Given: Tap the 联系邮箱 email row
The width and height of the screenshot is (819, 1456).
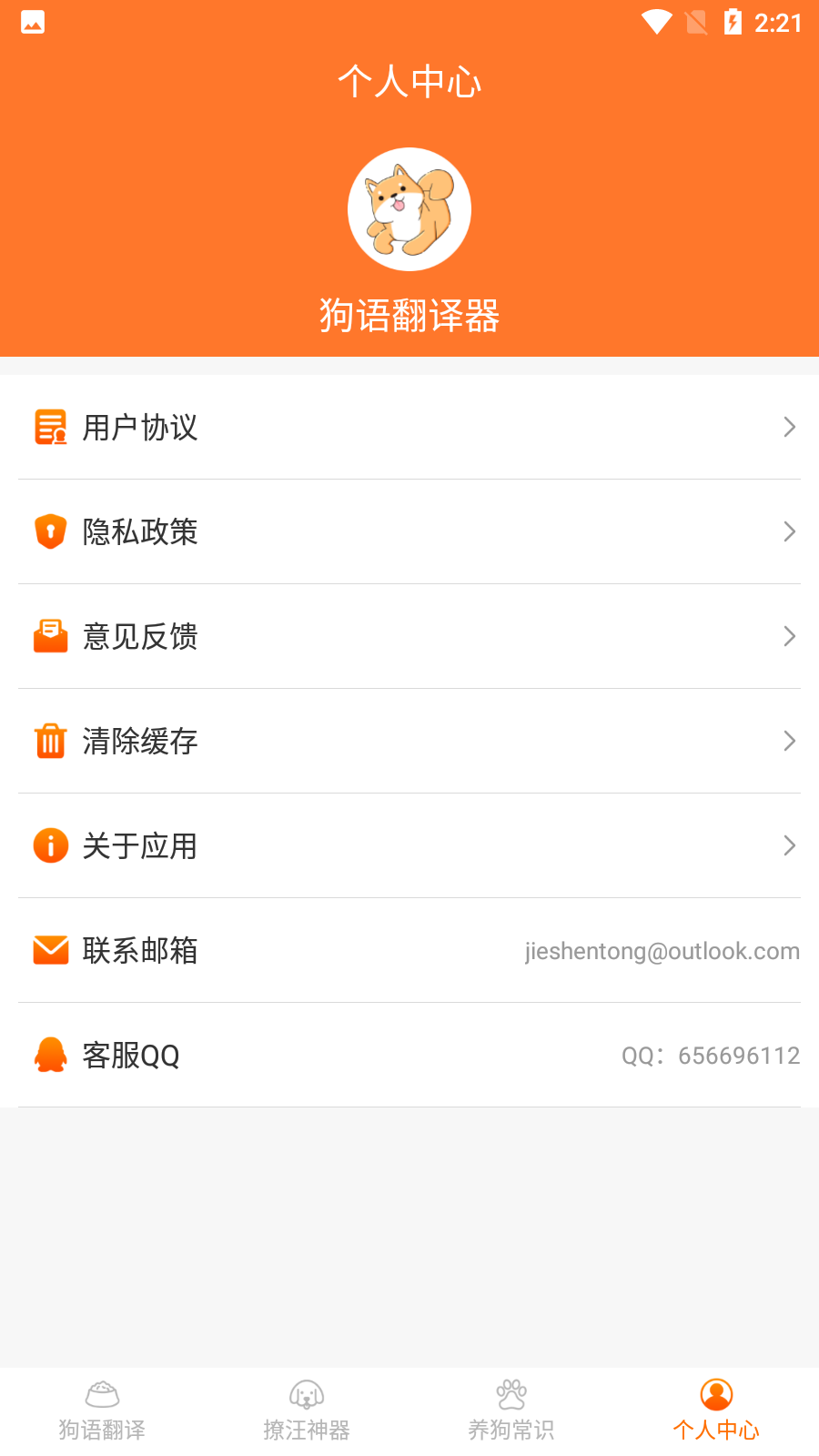Looking at the screenshot, I should click(x=409, y=950).
